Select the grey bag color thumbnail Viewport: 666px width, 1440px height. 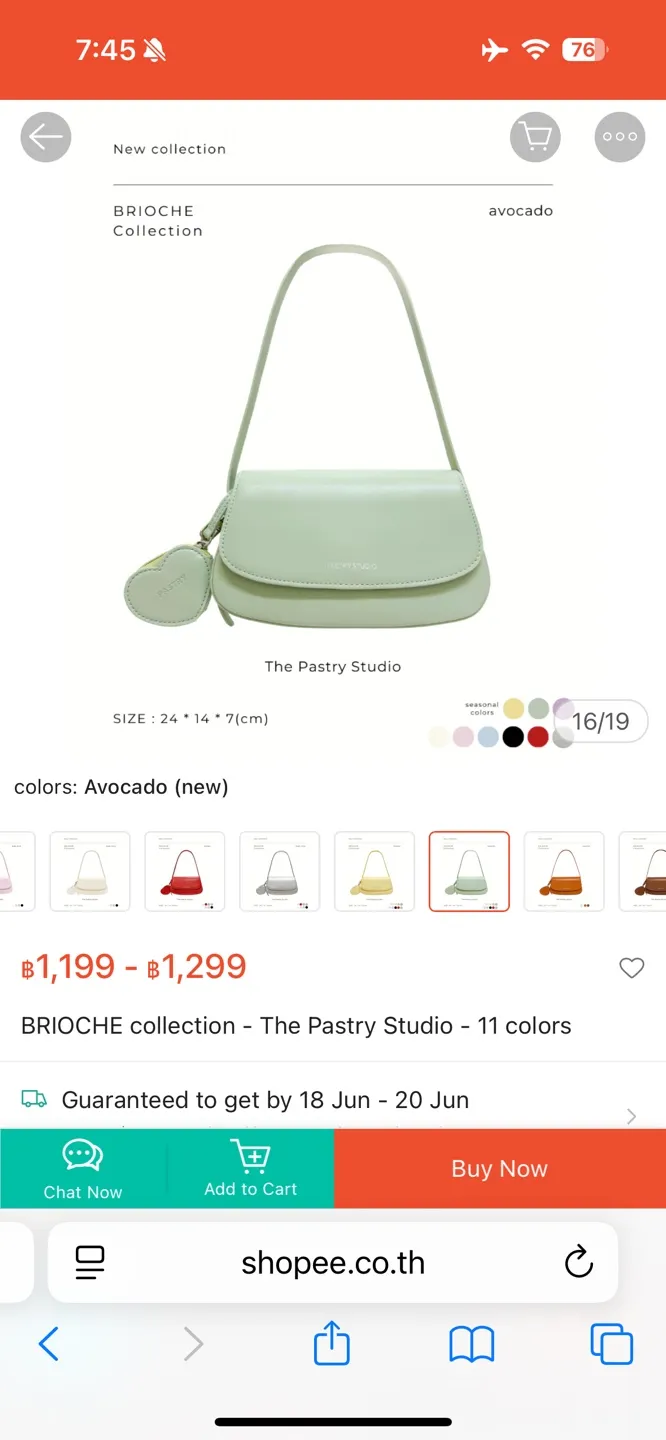280,871
